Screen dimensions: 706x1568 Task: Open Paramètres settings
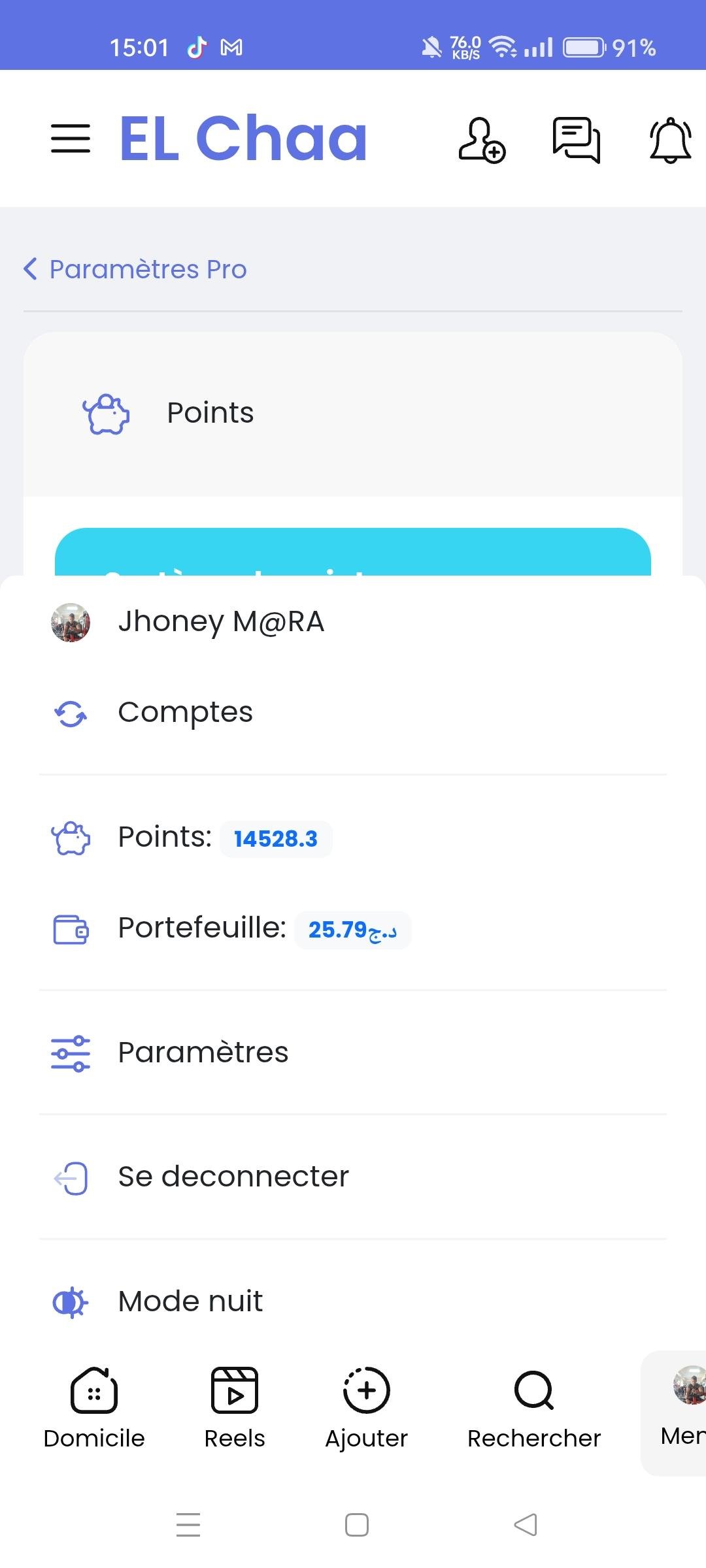pos(203,1053)
